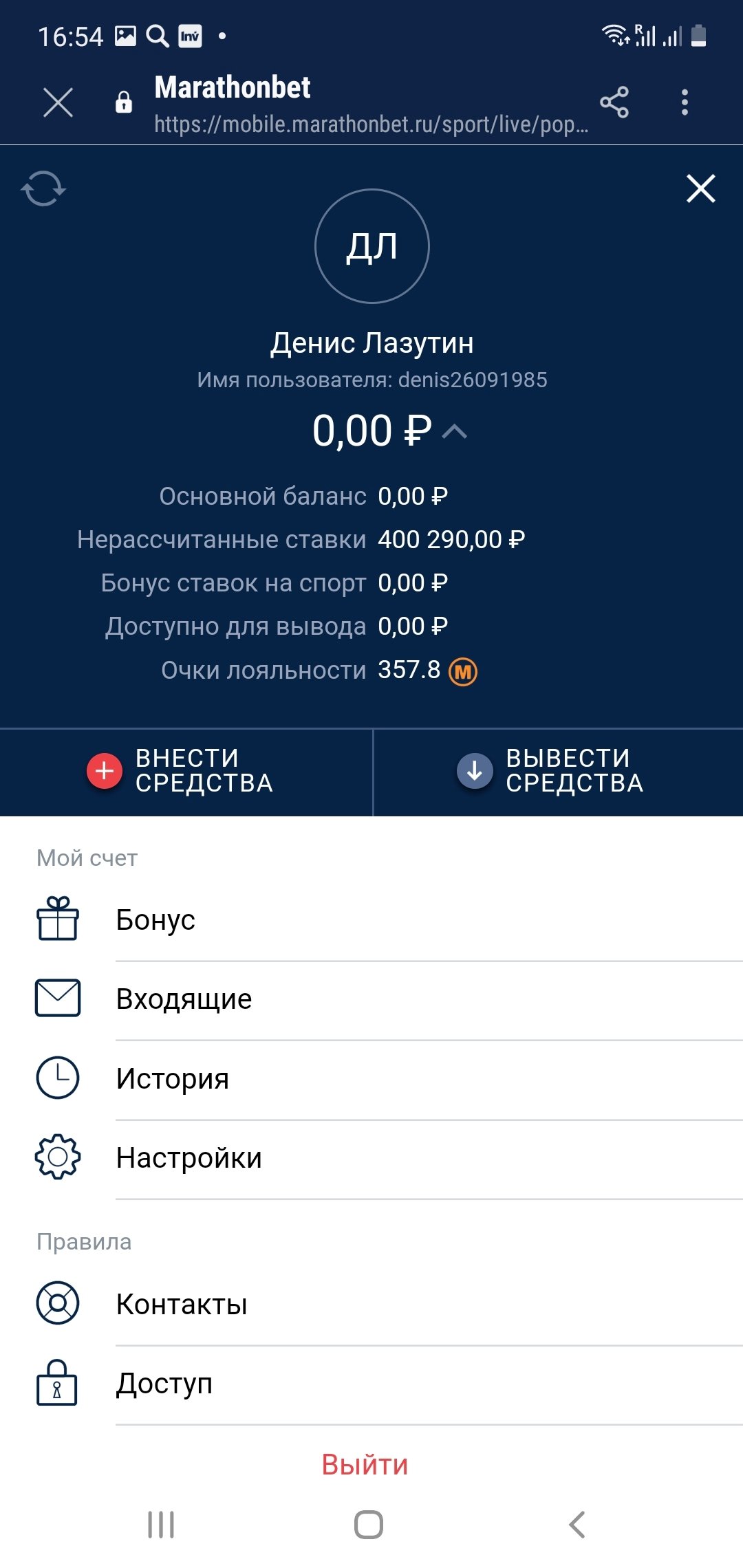This screenshot has width=743, height=1568.
Task: Share the Marathonbet page
Action: 614,102
